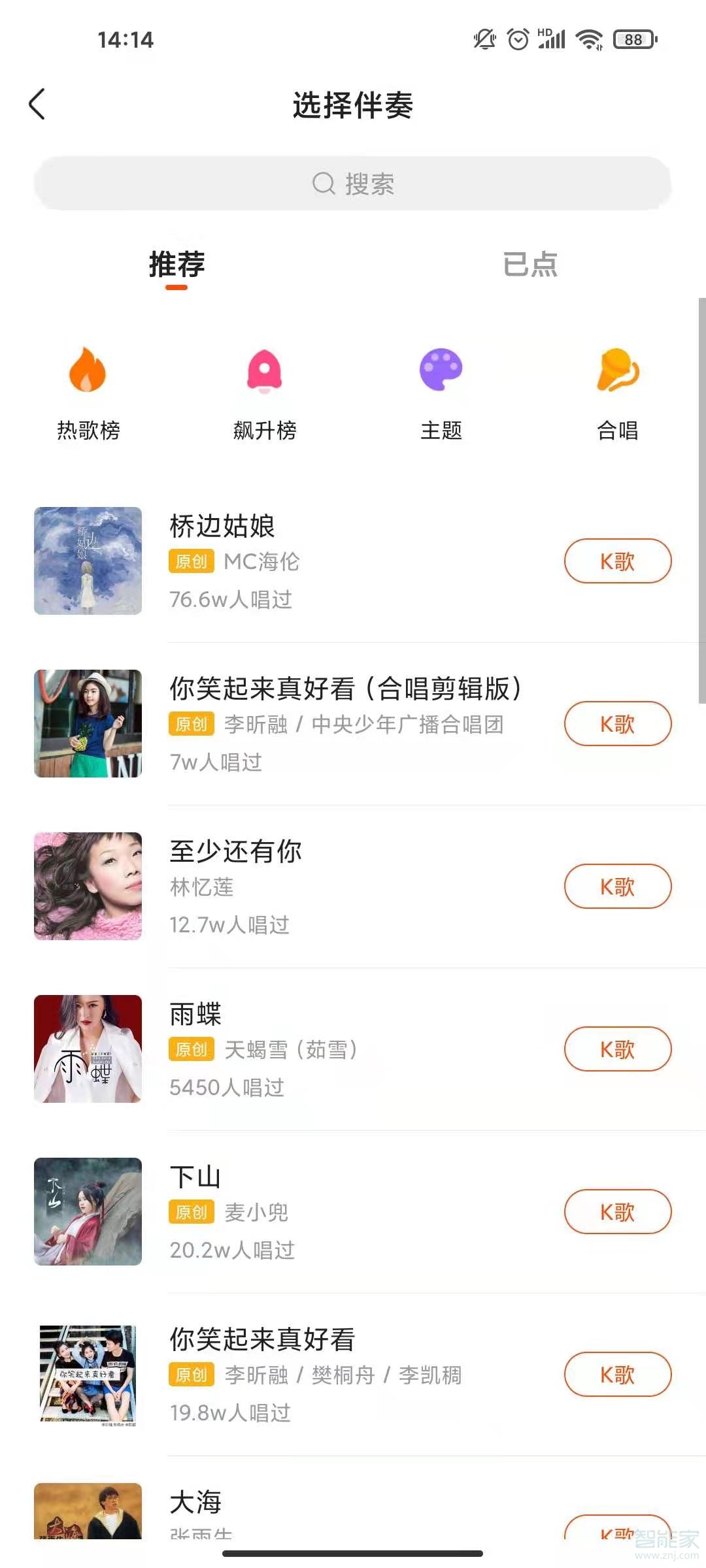Sing 至少还有你 with K歌 button
706x1568 pixels.
pos(618,886)
